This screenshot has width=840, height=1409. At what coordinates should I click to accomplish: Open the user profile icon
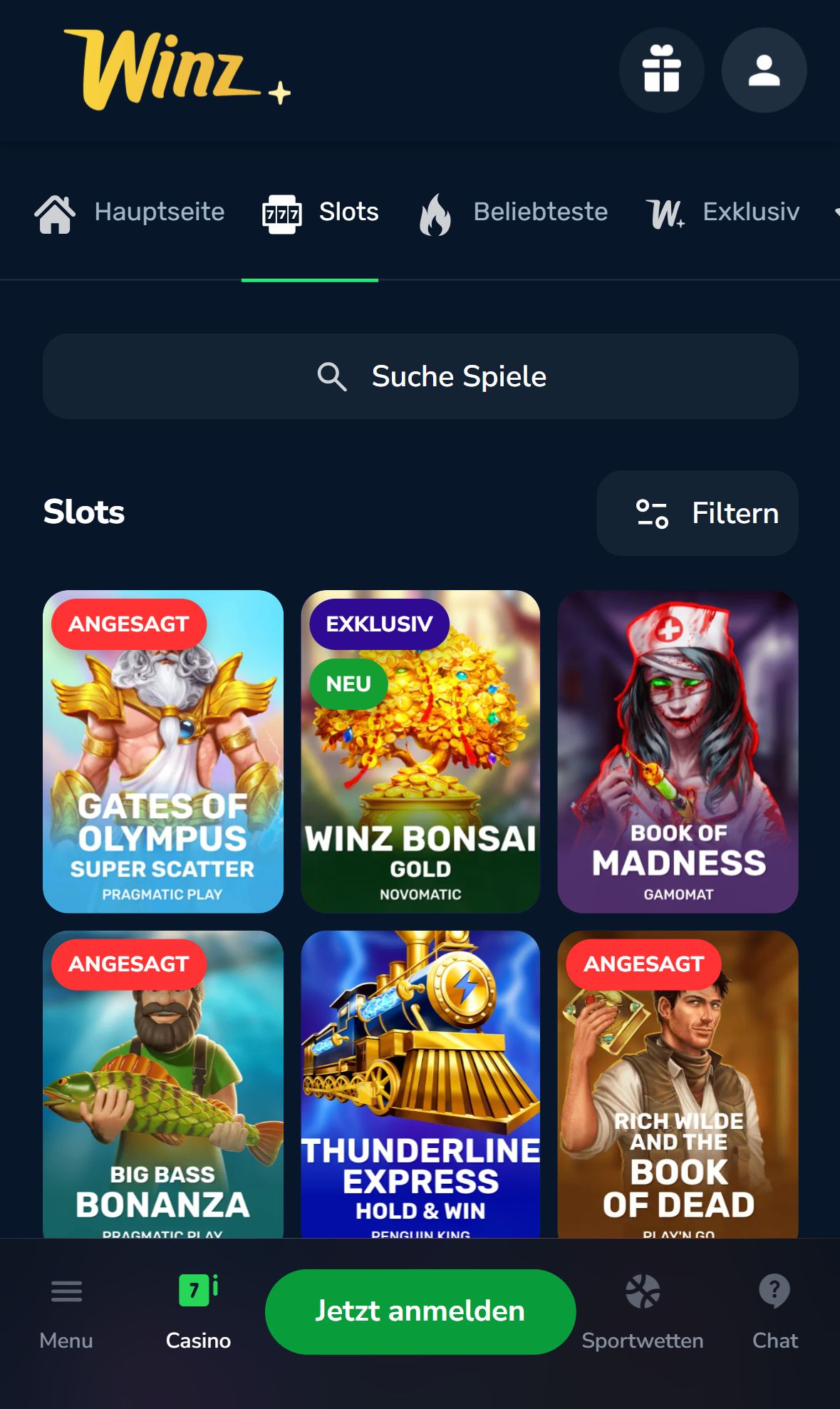[764, 70]
